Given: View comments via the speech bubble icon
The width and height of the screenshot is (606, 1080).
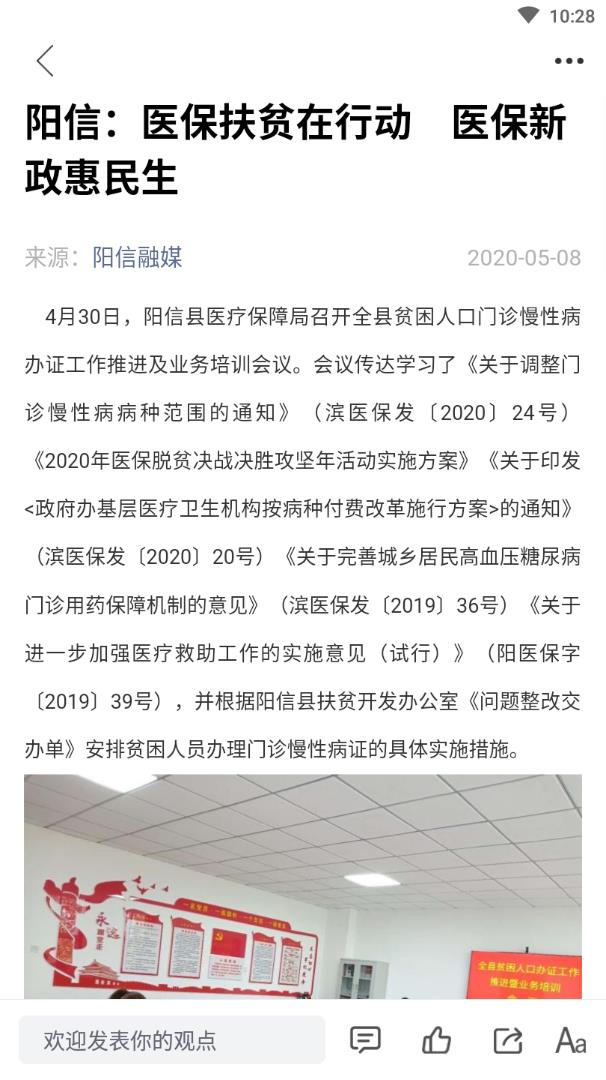Looking at the screenshot, I should 365,1040.
